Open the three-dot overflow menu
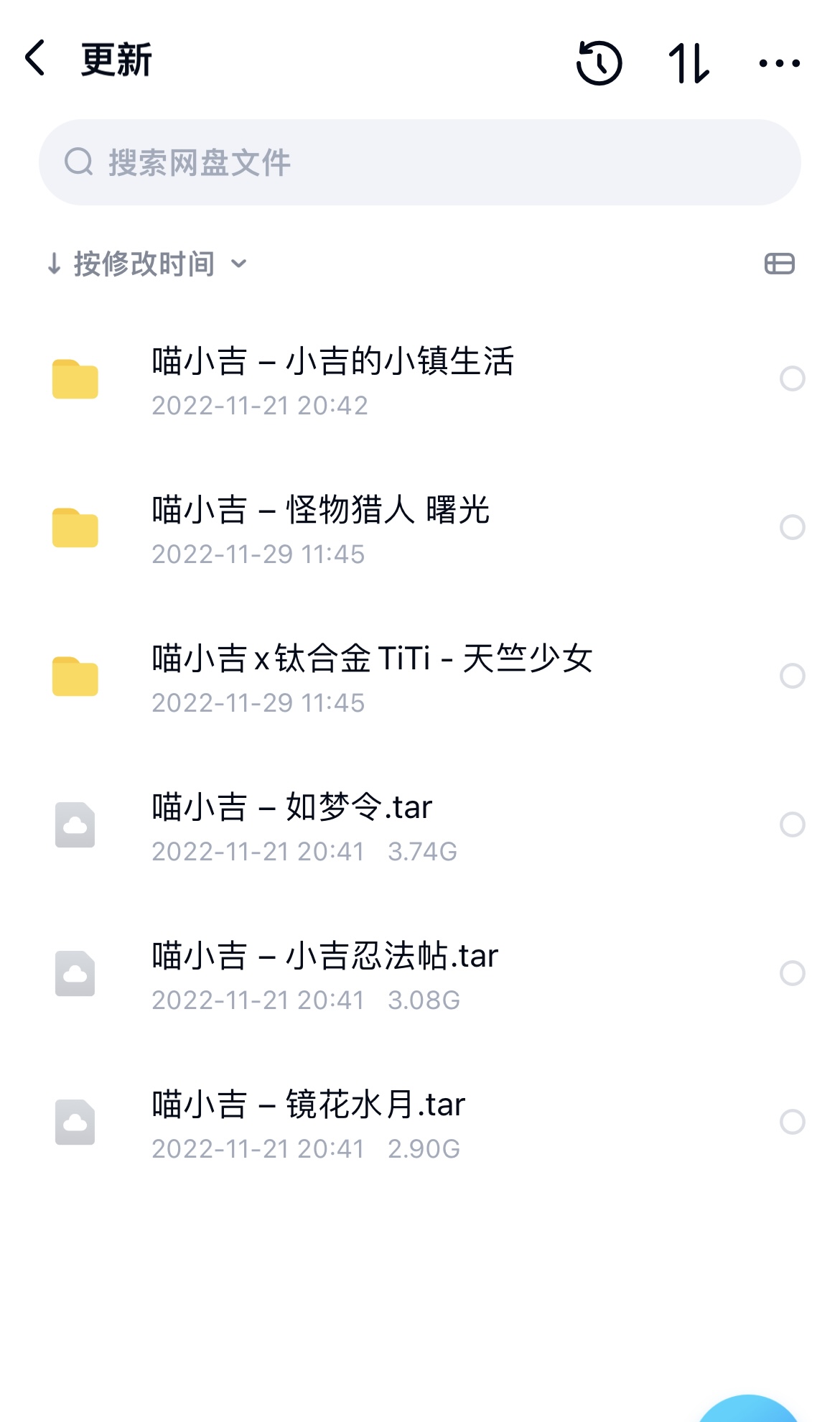 tap(780, 63)
